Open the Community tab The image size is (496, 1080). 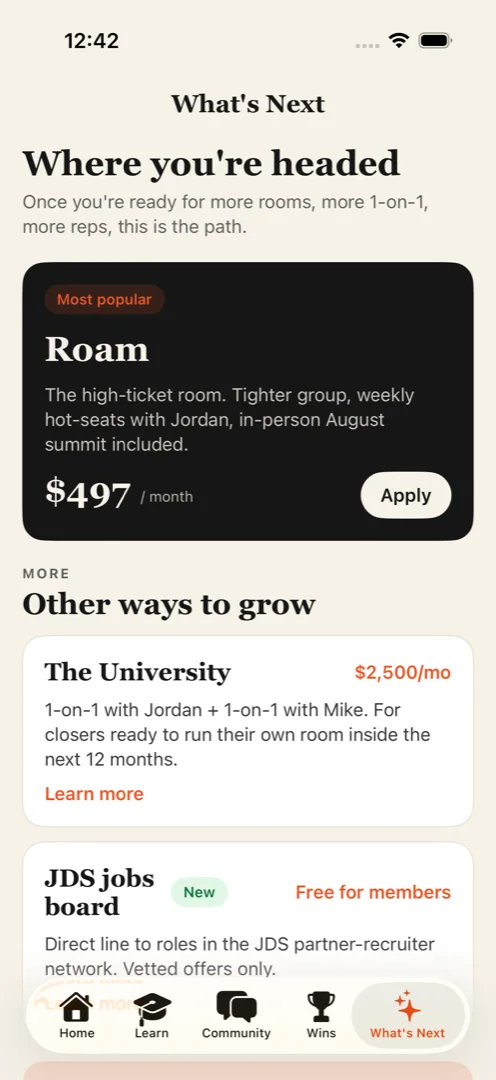point(236,1015)
